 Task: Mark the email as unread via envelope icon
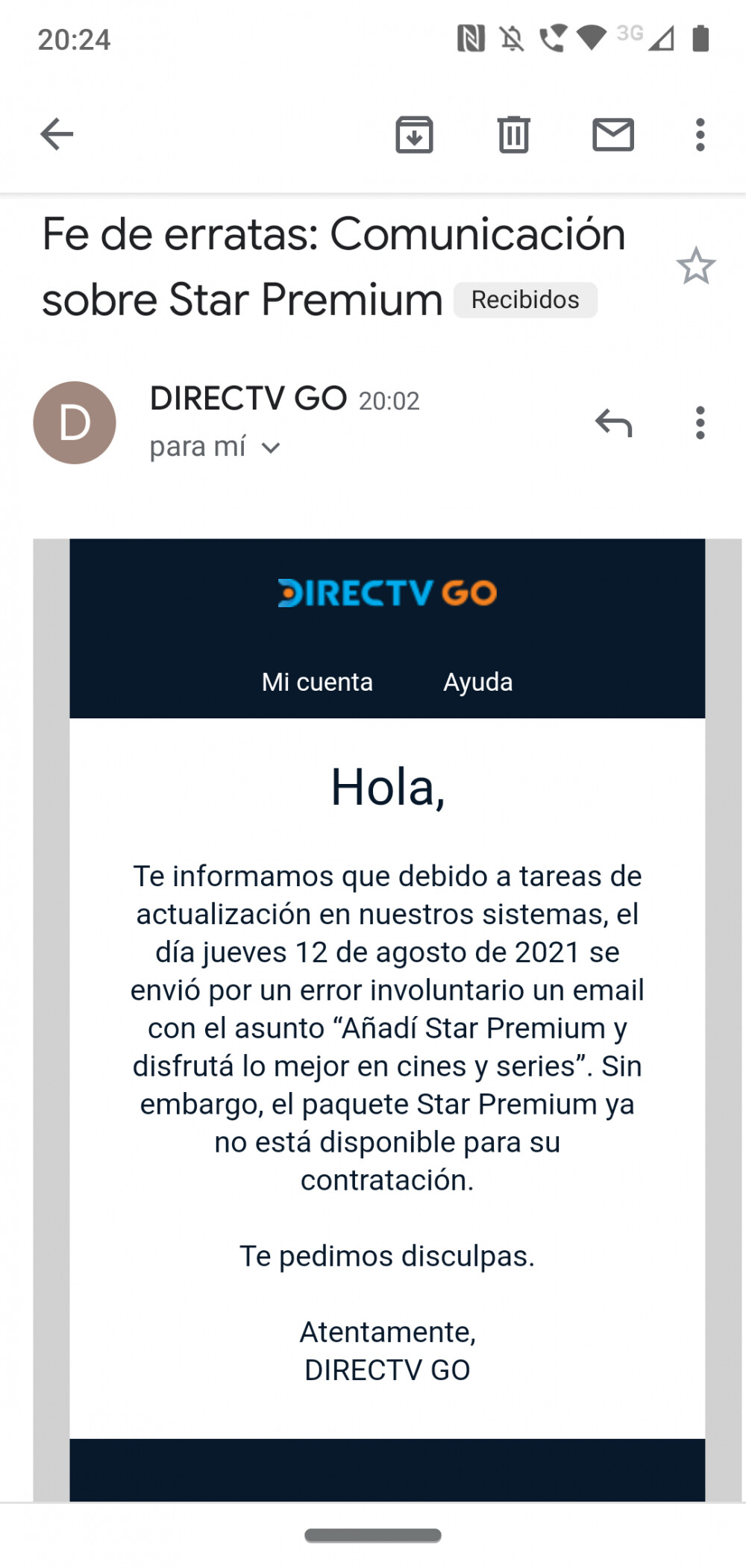coord(613,135)
